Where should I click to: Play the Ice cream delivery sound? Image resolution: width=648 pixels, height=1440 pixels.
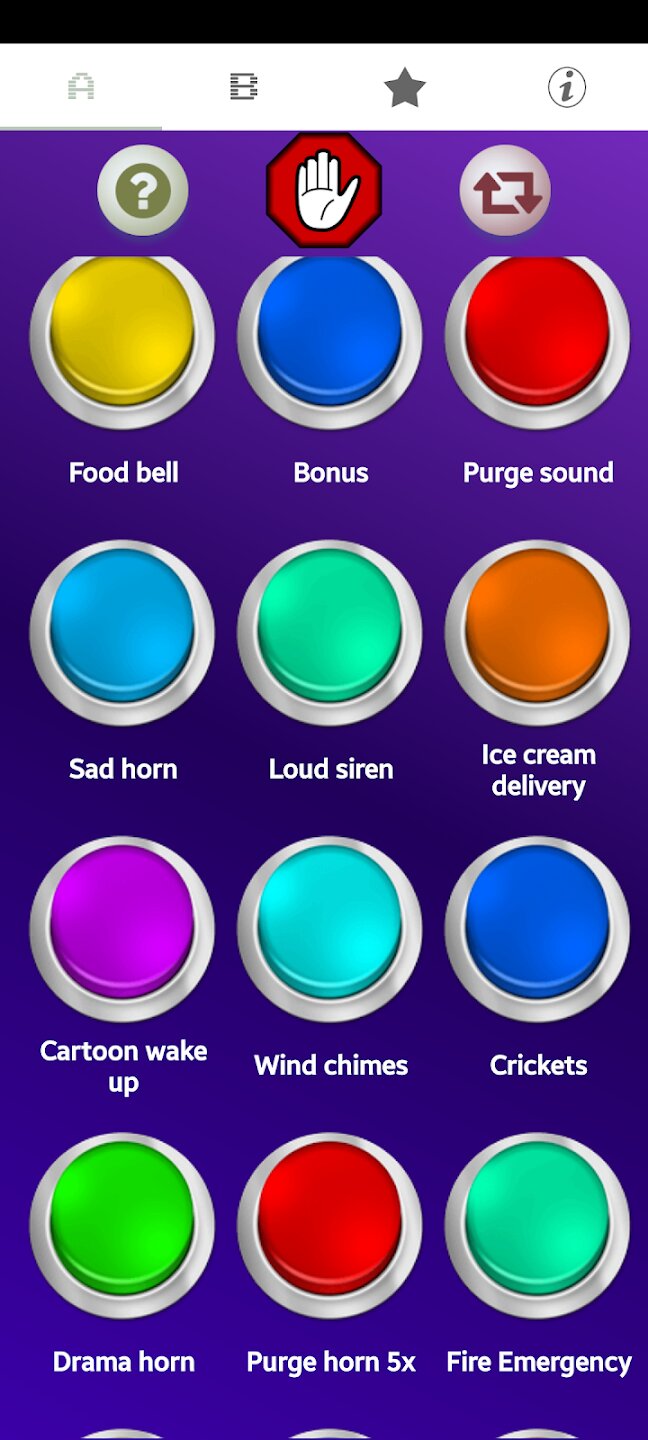pos(537,632)
